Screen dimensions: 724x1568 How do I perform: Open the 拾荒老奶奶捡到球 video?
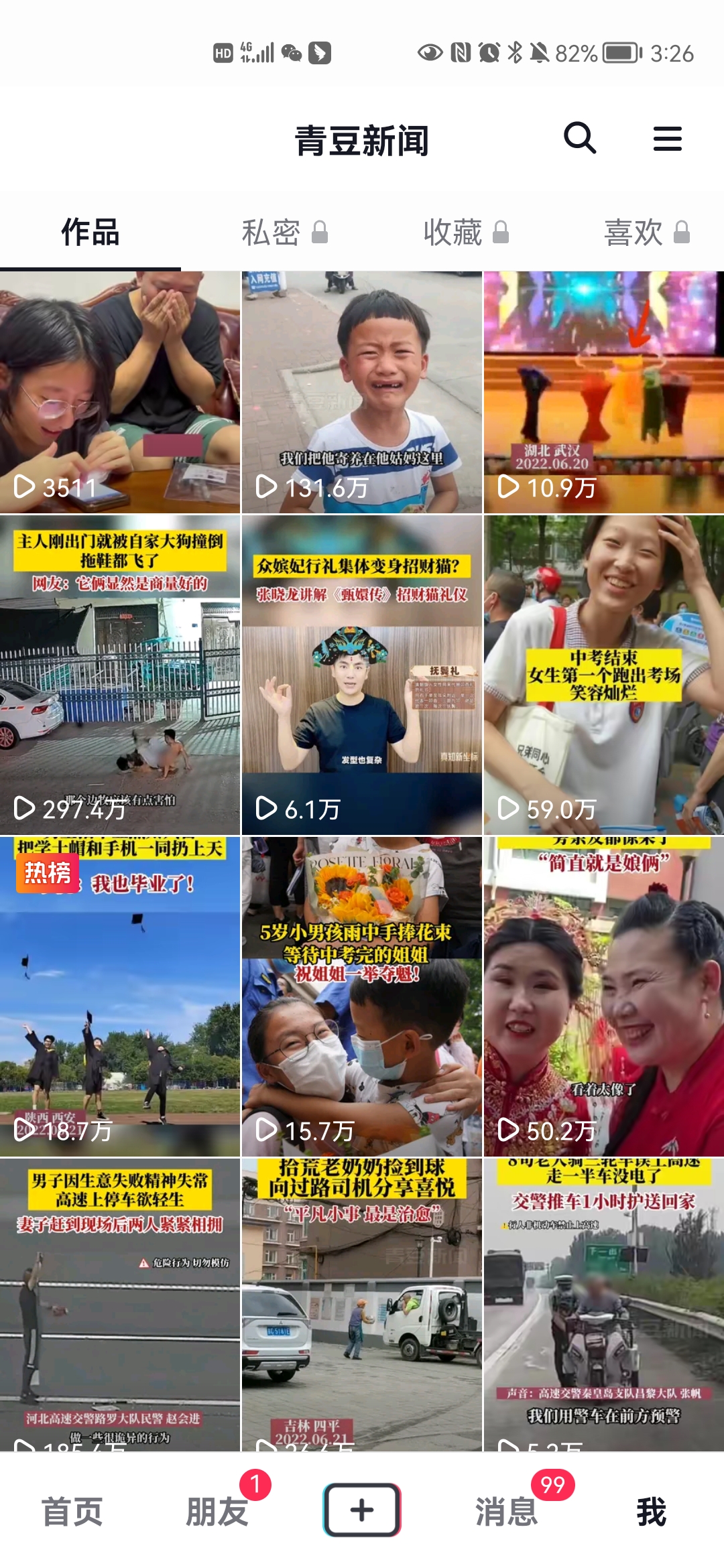[361, 1303]
